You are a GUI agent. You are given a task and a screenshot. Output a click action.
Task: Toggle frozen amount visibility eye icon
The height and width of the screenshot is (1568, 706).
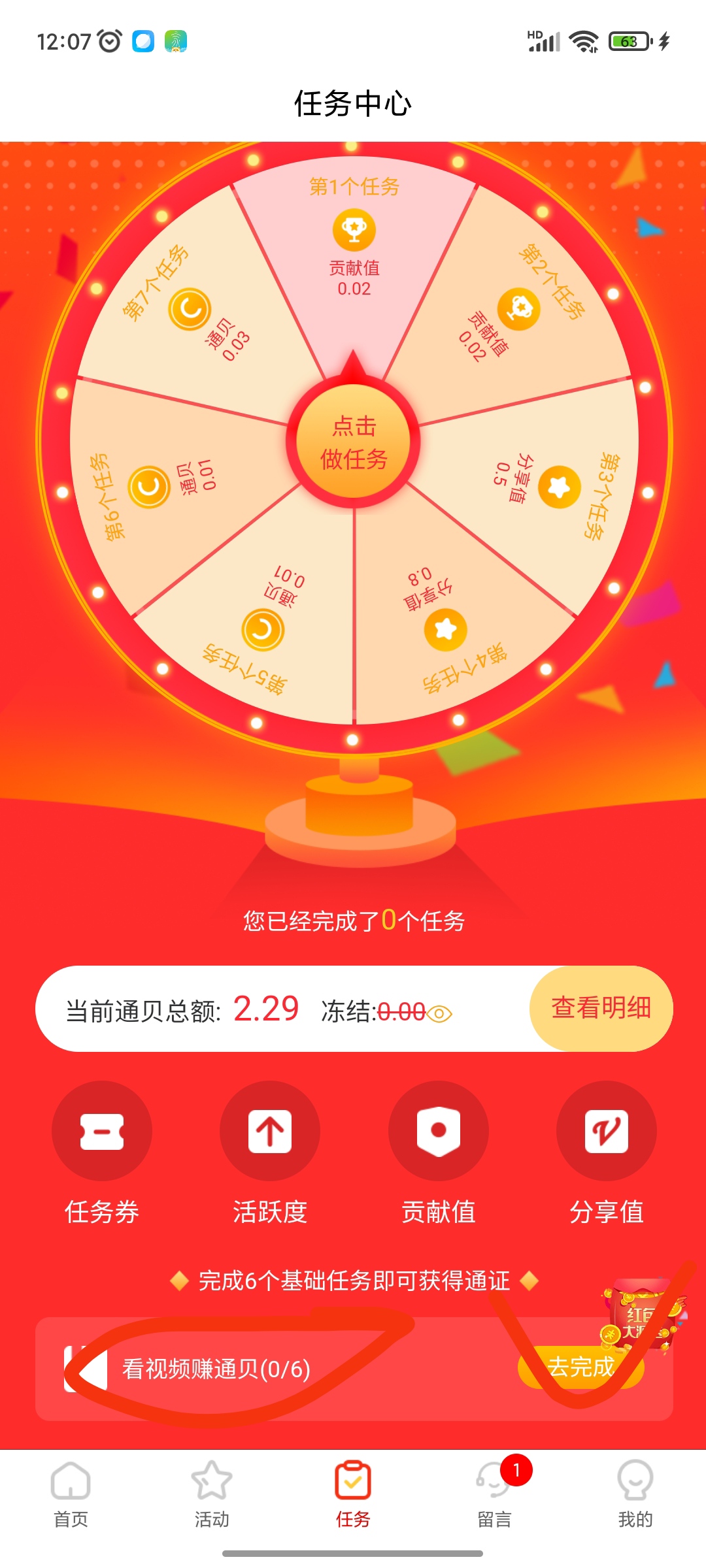[x=439, y=1014]
